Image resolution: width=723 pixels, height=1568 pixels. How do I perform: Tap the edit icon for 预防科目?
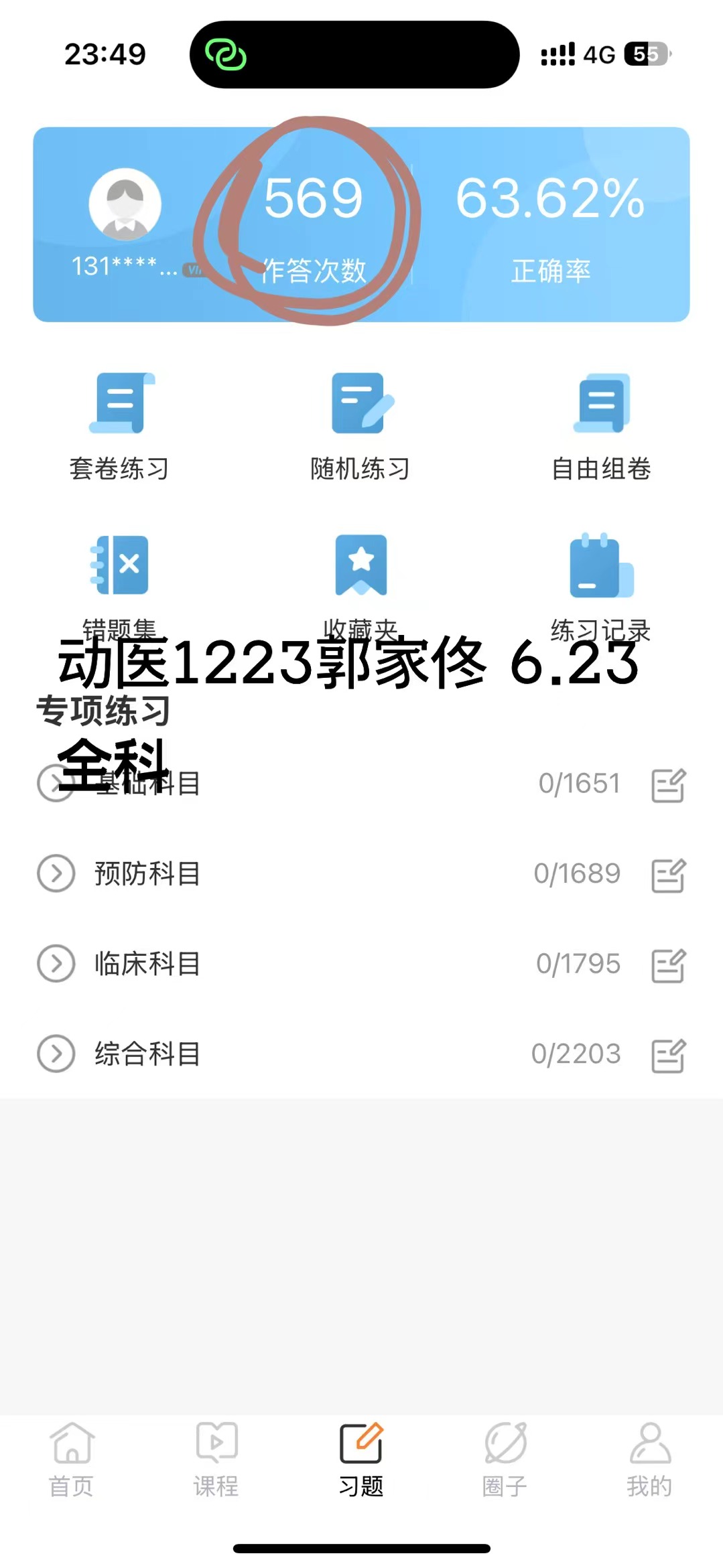pos(668,875)
